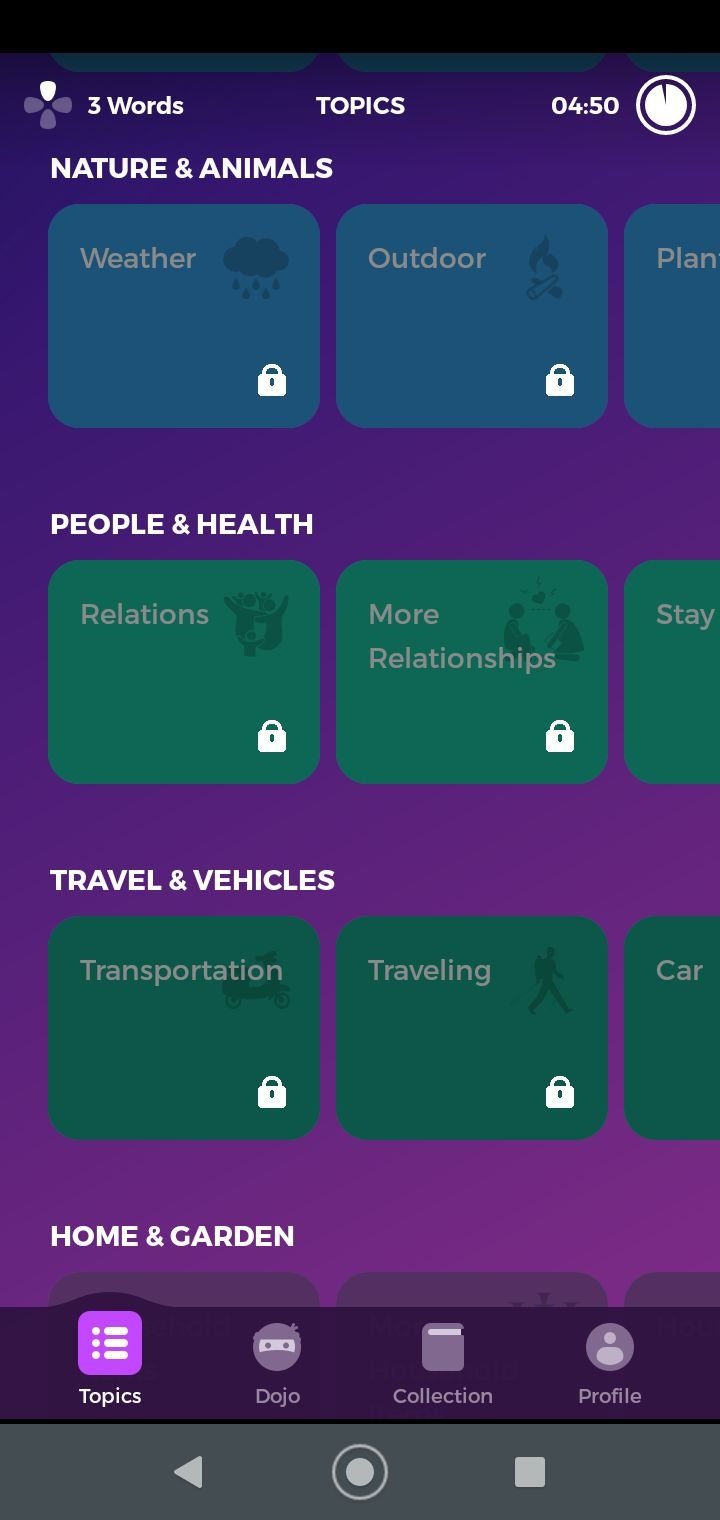Open the Outdoor topic card
This screenshot has width=720, height=1520.
tap(472, 316)
